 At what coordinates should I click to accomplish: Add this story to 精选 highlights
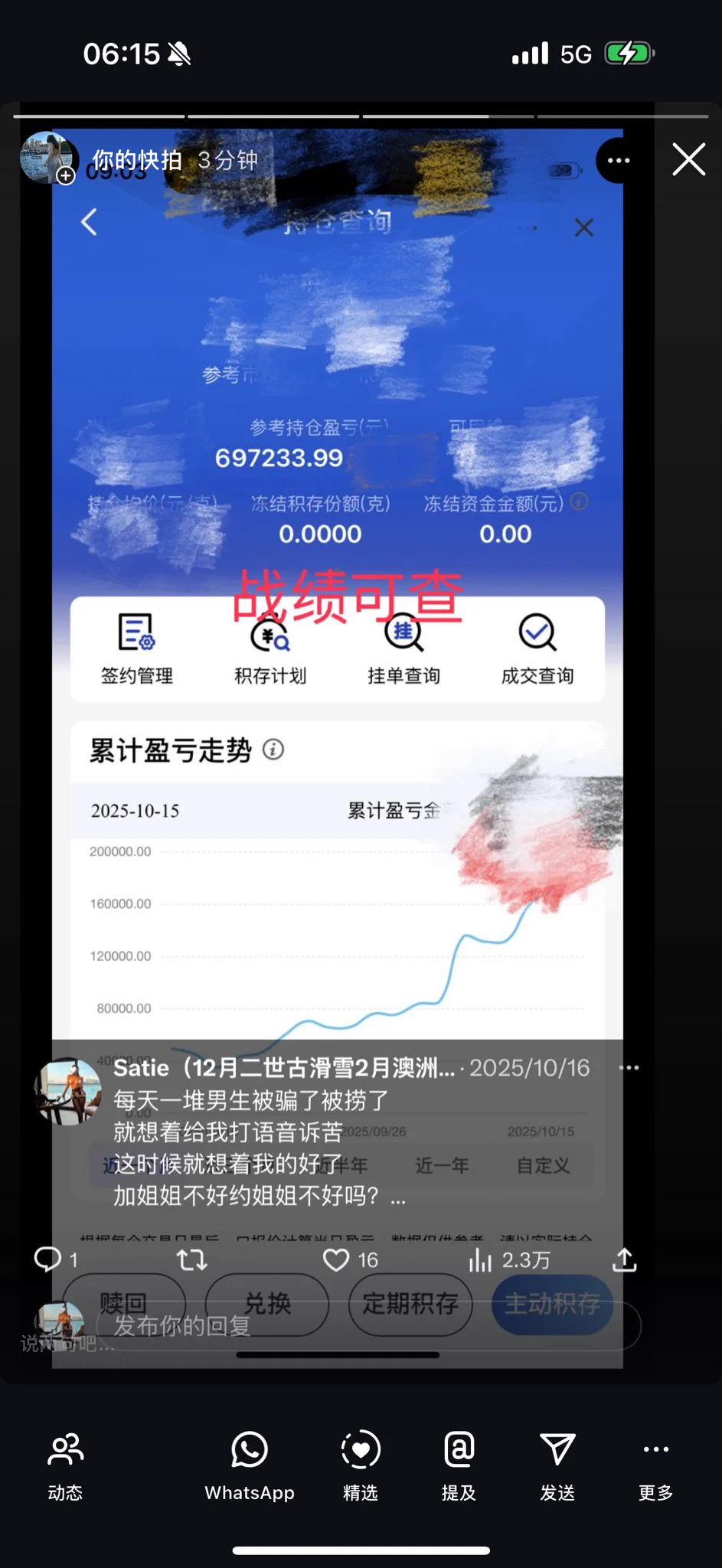361,1465
